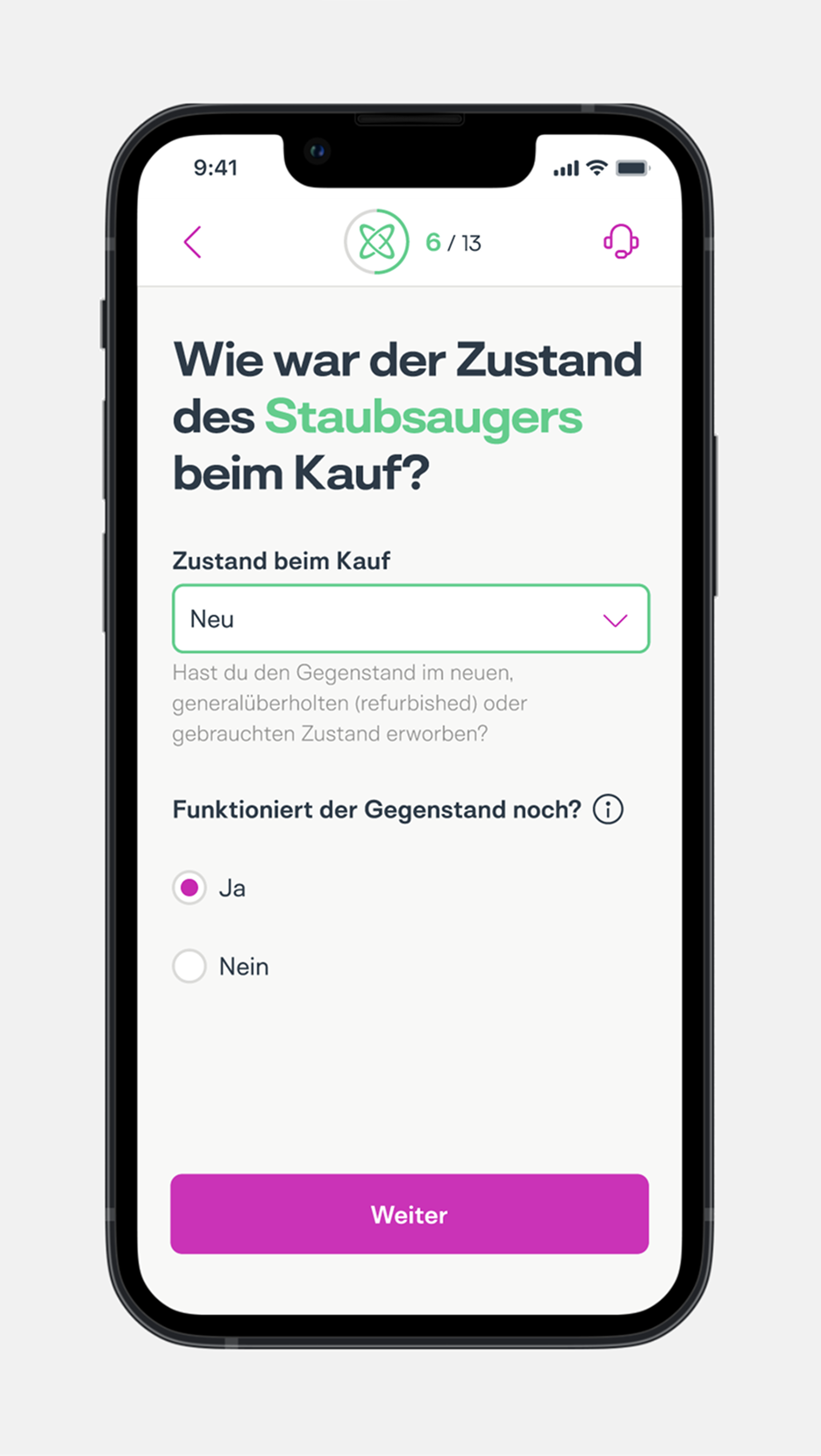The width and height of the screenshot is (821, 1456).
Task: Continue with the Weiter button
Action: (410, 1214)
